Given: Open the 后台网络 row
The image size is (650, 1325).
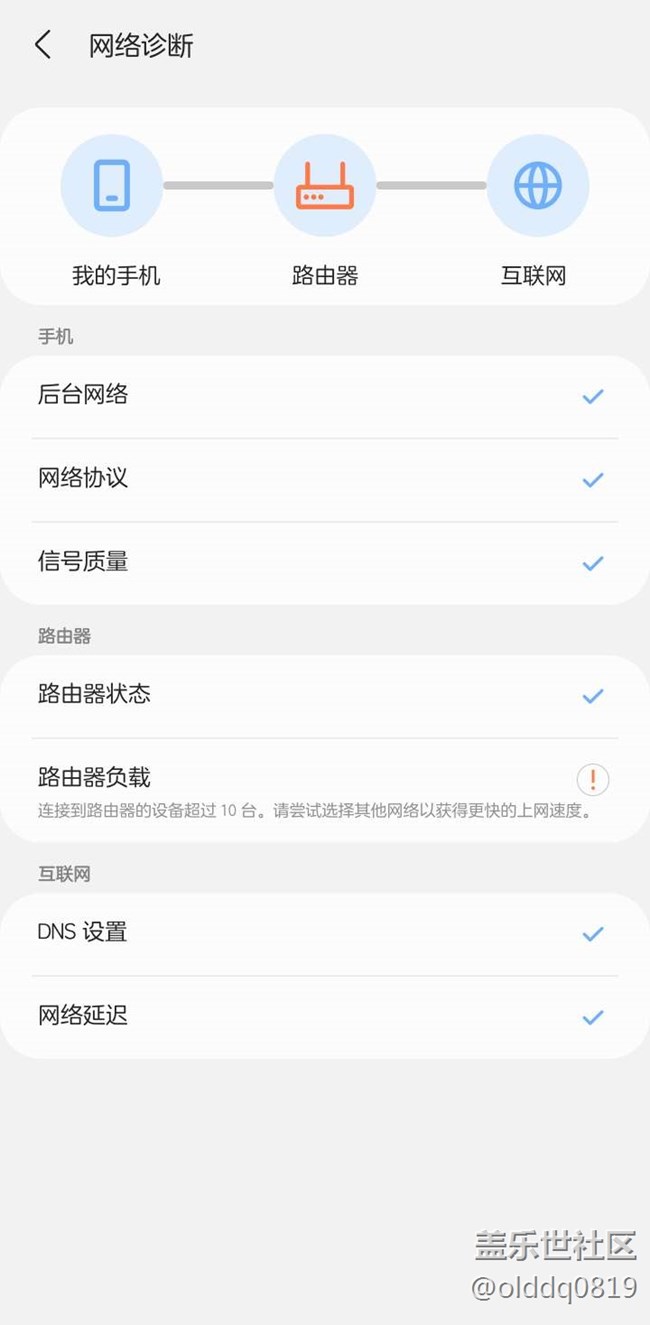Looking at the screenshot, I should tap(324, 396).
